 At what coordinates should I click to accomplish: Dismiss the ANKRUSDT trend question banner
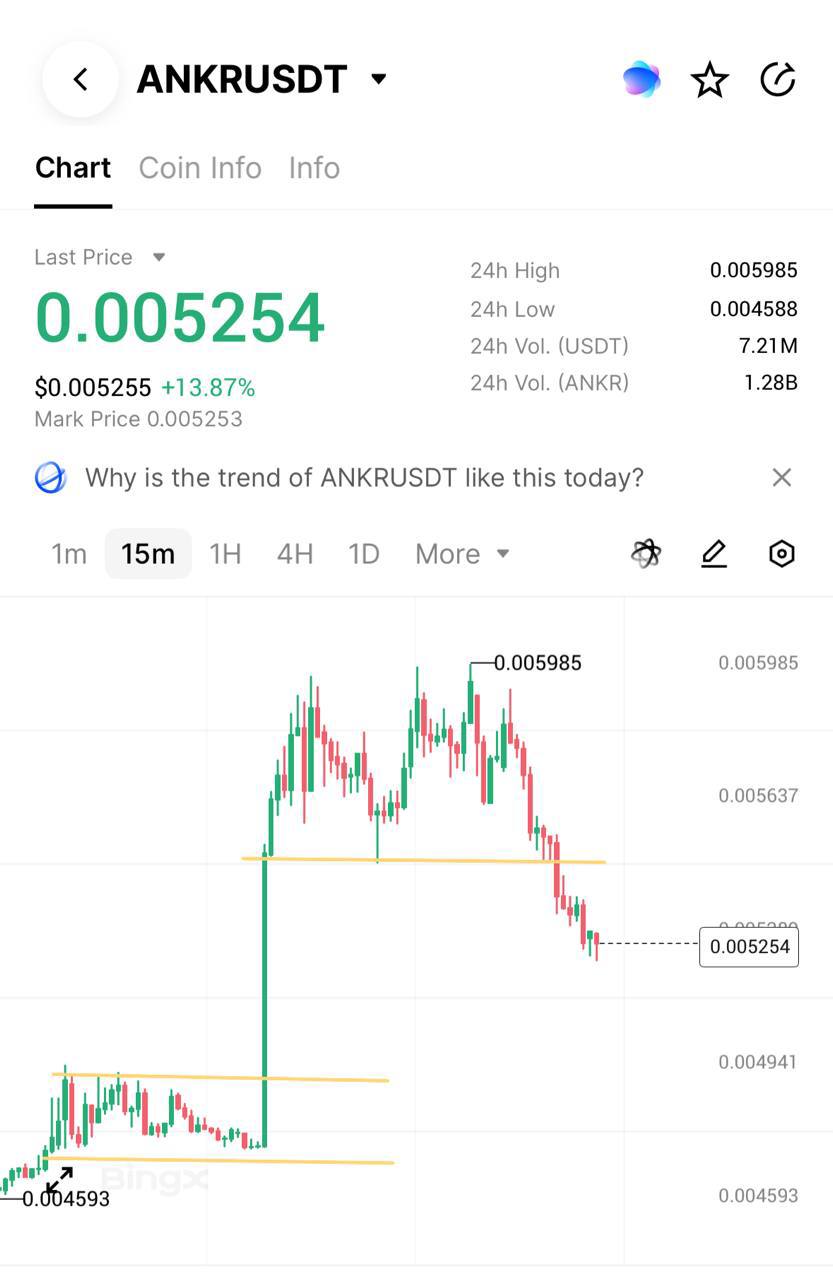click(x=782, y=478)
